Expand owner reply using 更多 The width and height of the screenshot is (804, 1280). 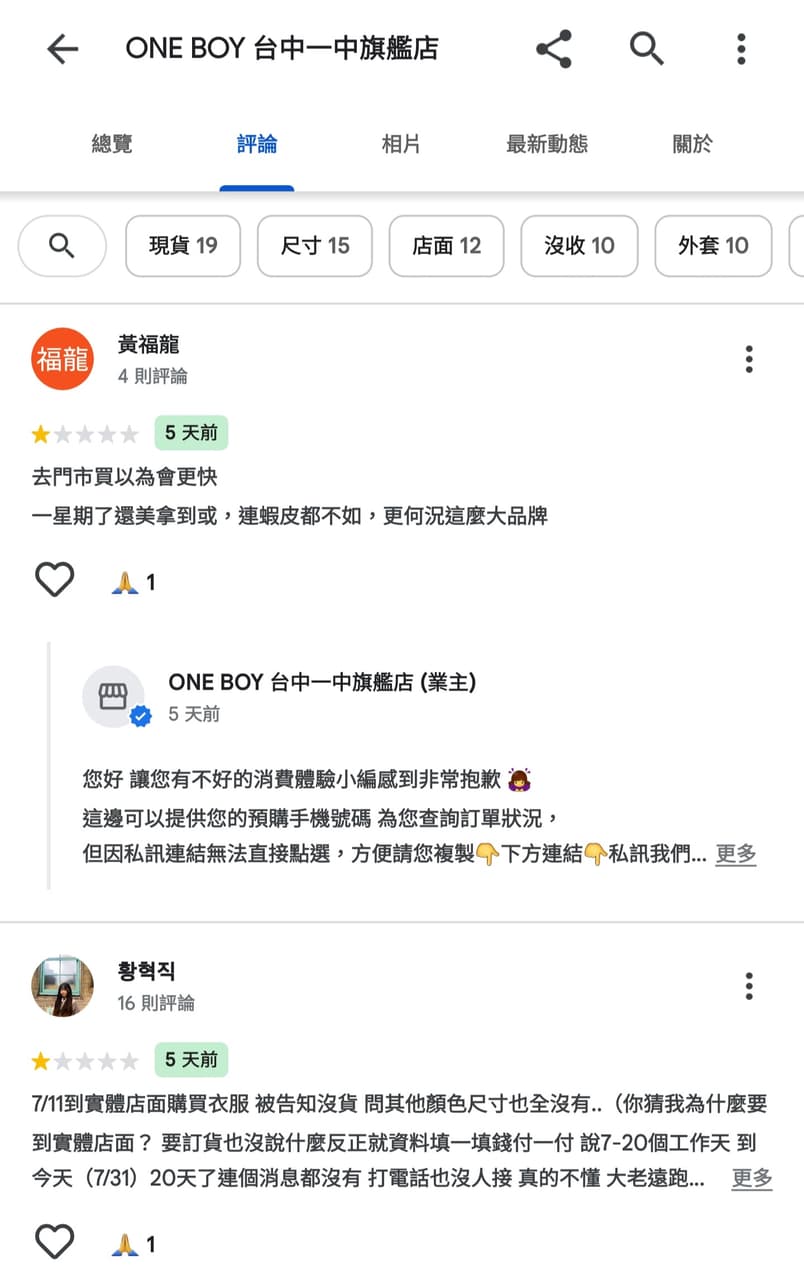pos(735,854)
